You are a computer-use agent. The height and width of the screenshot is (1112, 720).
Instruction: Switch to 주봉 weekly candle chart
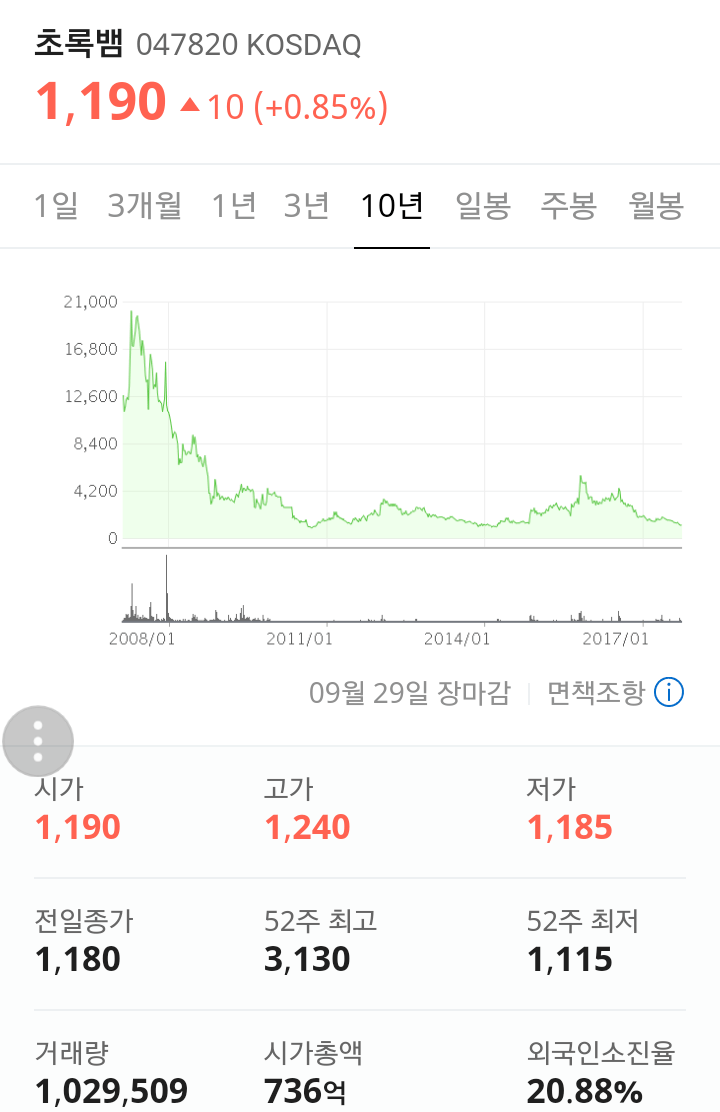coord(569,206)
